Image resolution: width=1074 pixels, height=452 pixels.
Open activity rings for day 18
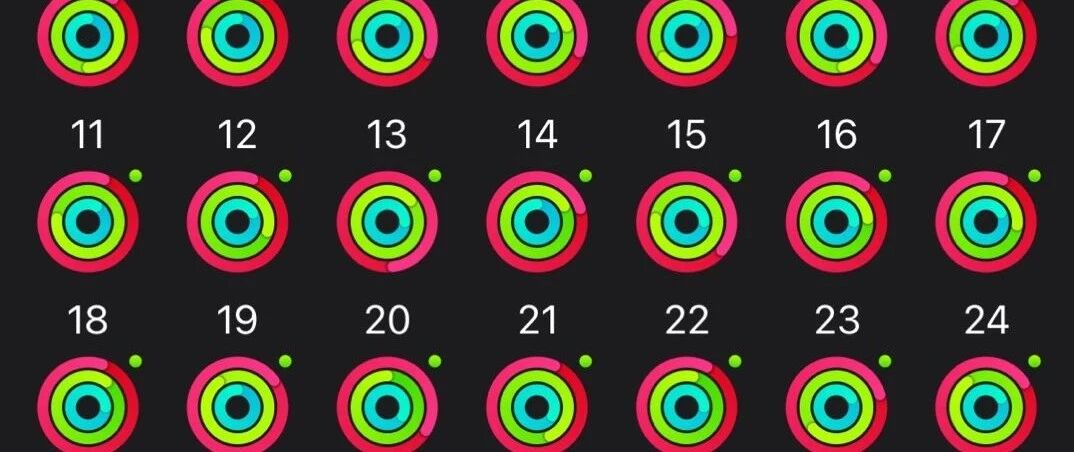(x=88, y=404)
